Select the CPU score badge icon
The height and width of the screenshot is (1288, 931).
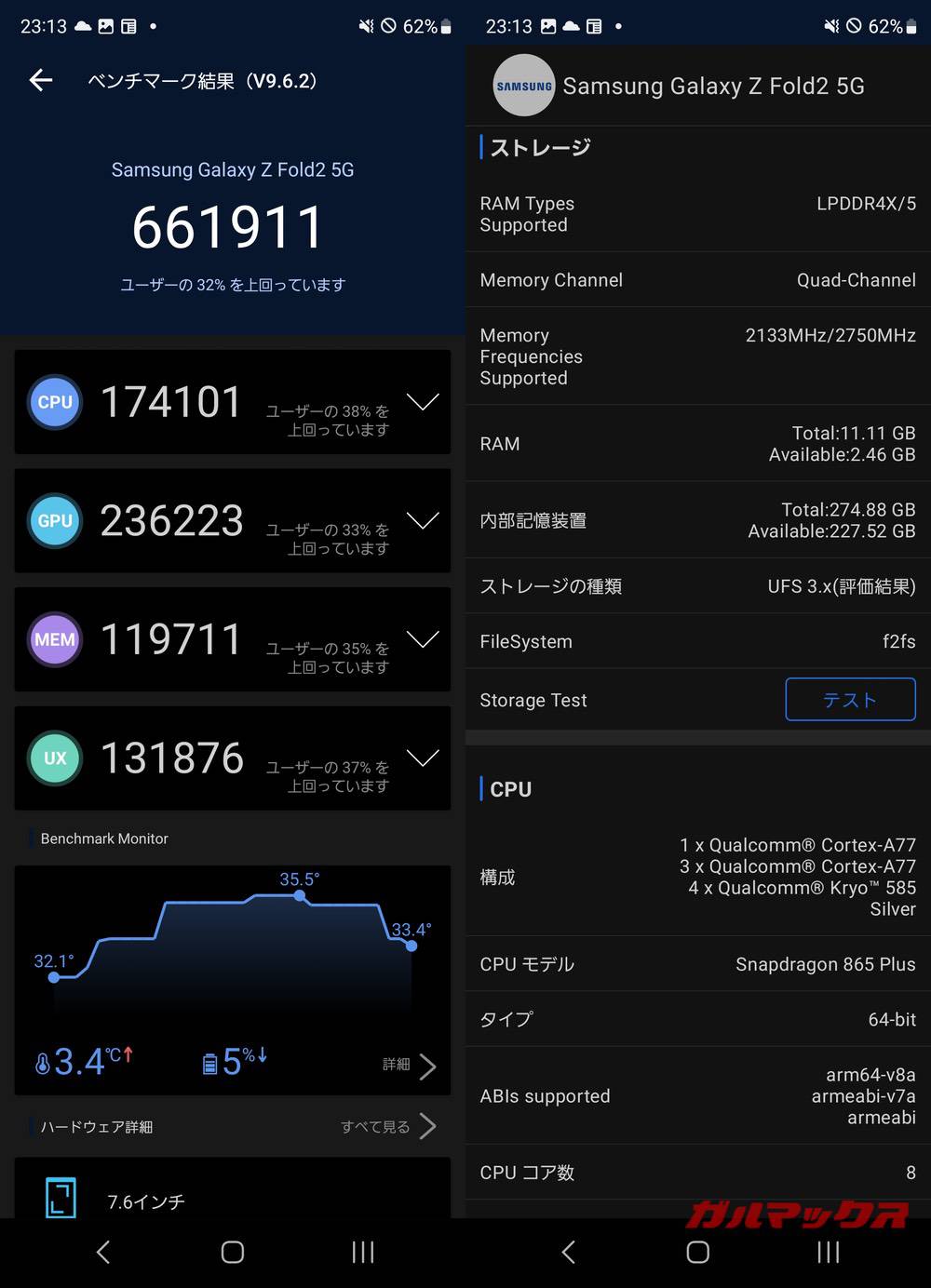(55, 402)
